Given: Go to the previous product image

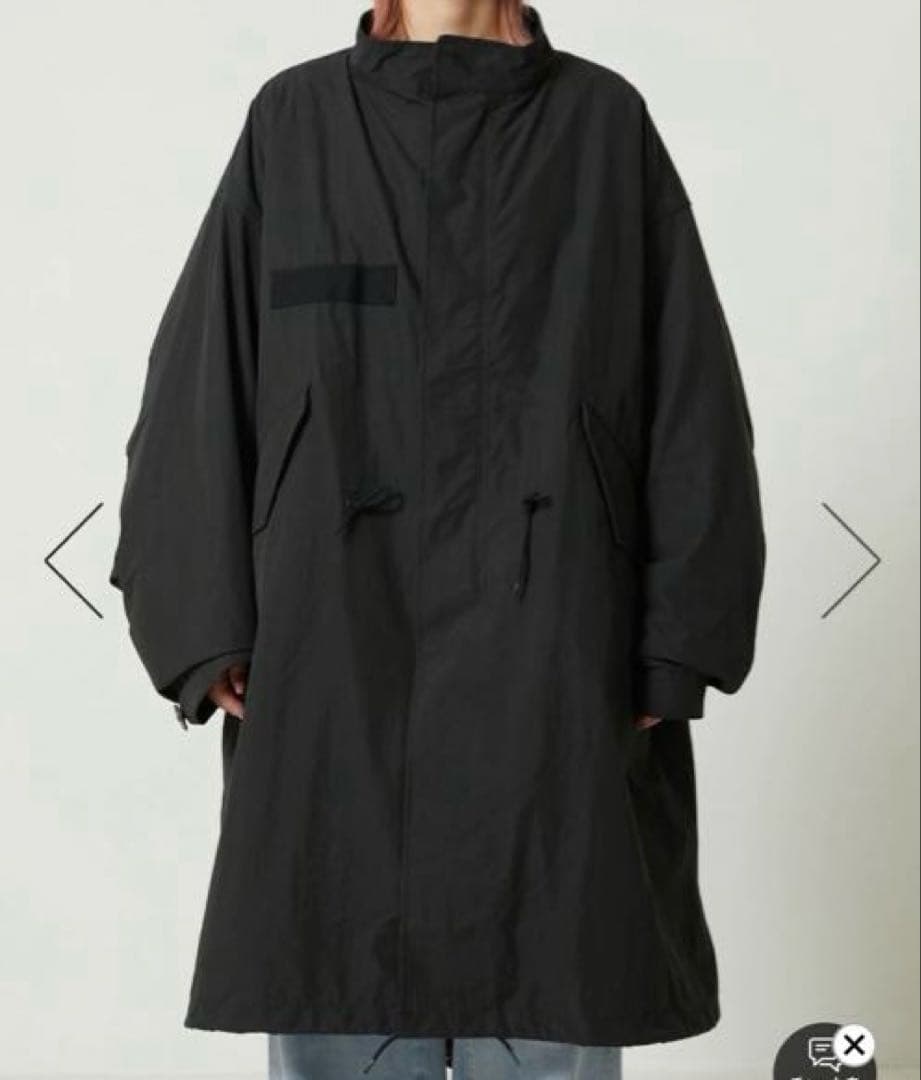Looking at the screenshot, I should (74, 560).
